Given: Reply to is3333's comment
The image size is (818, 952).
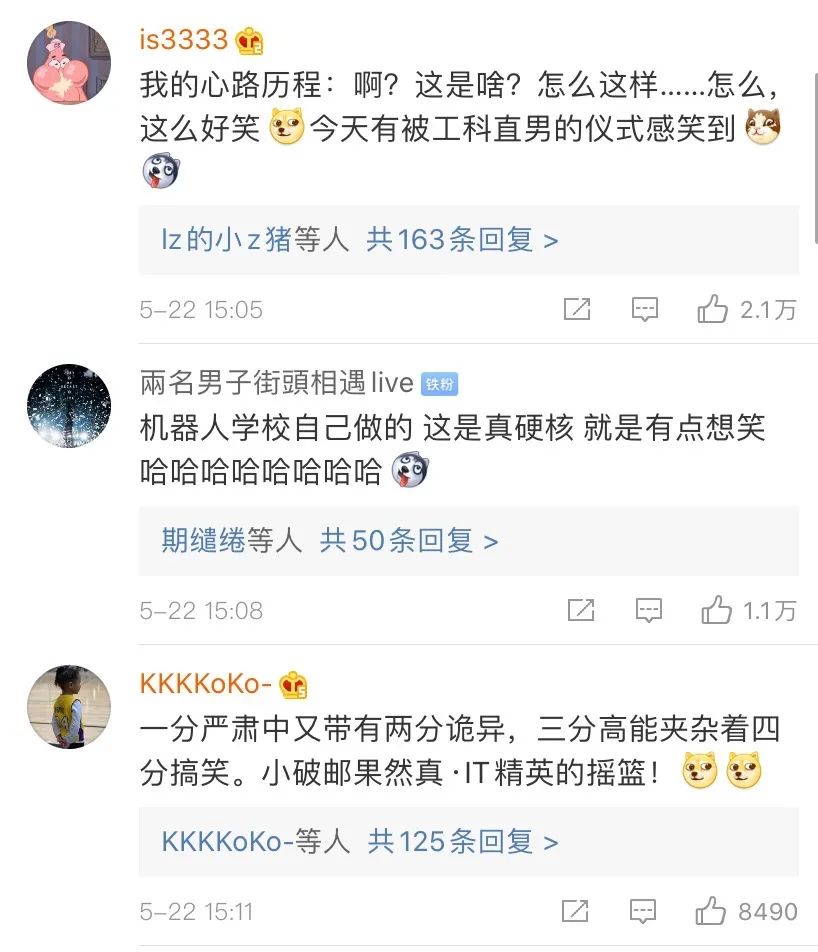Looking at the screenshot, I should coord(645,310).
